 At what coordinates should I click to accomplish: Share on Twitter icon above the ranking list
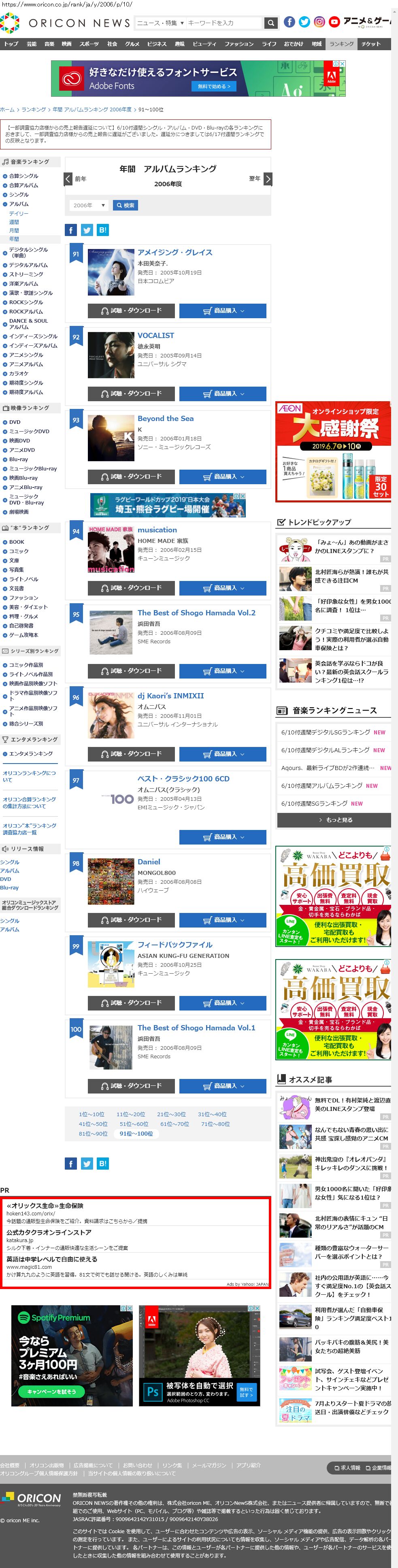(x=86, y=230)
